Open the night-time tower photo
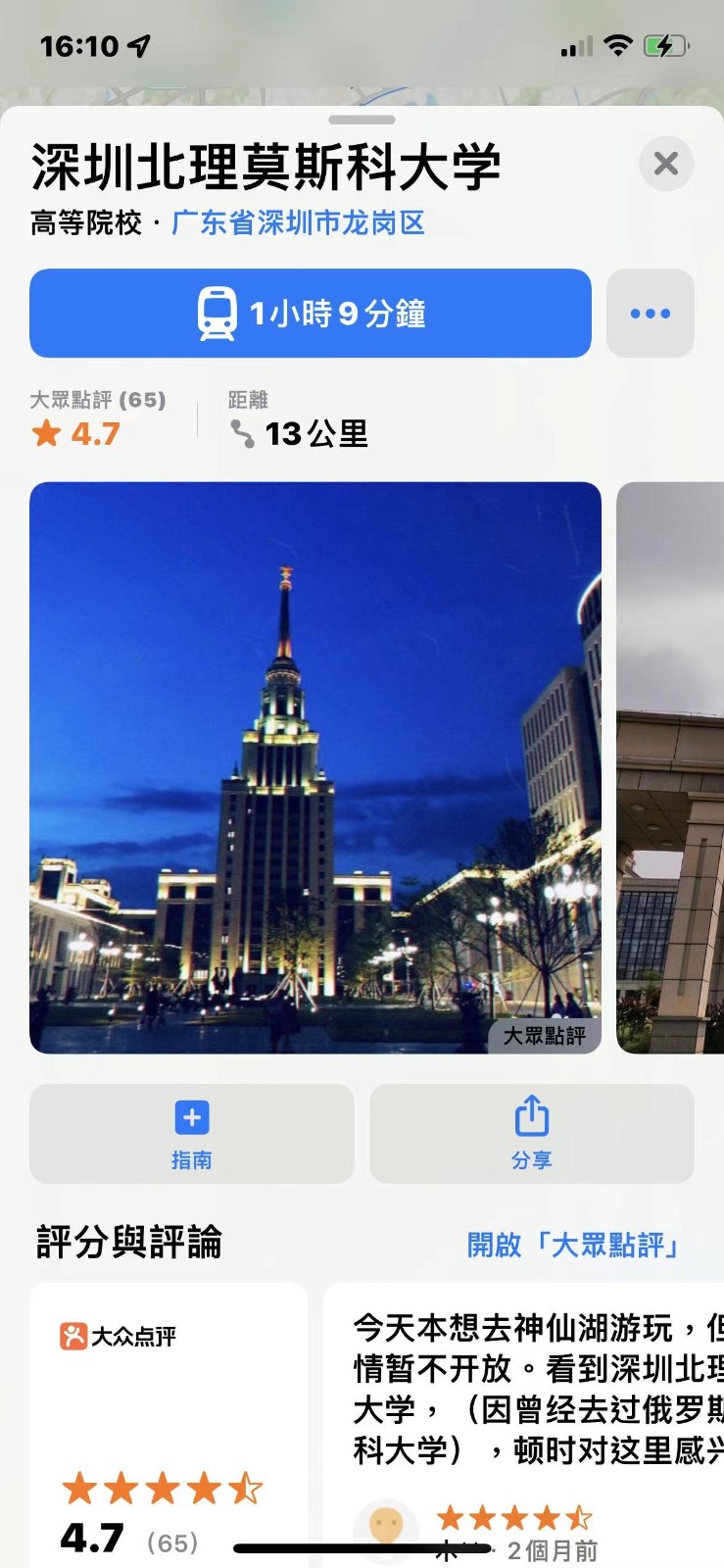This screenshot has height=1568, width=724. tap(315, 764)
